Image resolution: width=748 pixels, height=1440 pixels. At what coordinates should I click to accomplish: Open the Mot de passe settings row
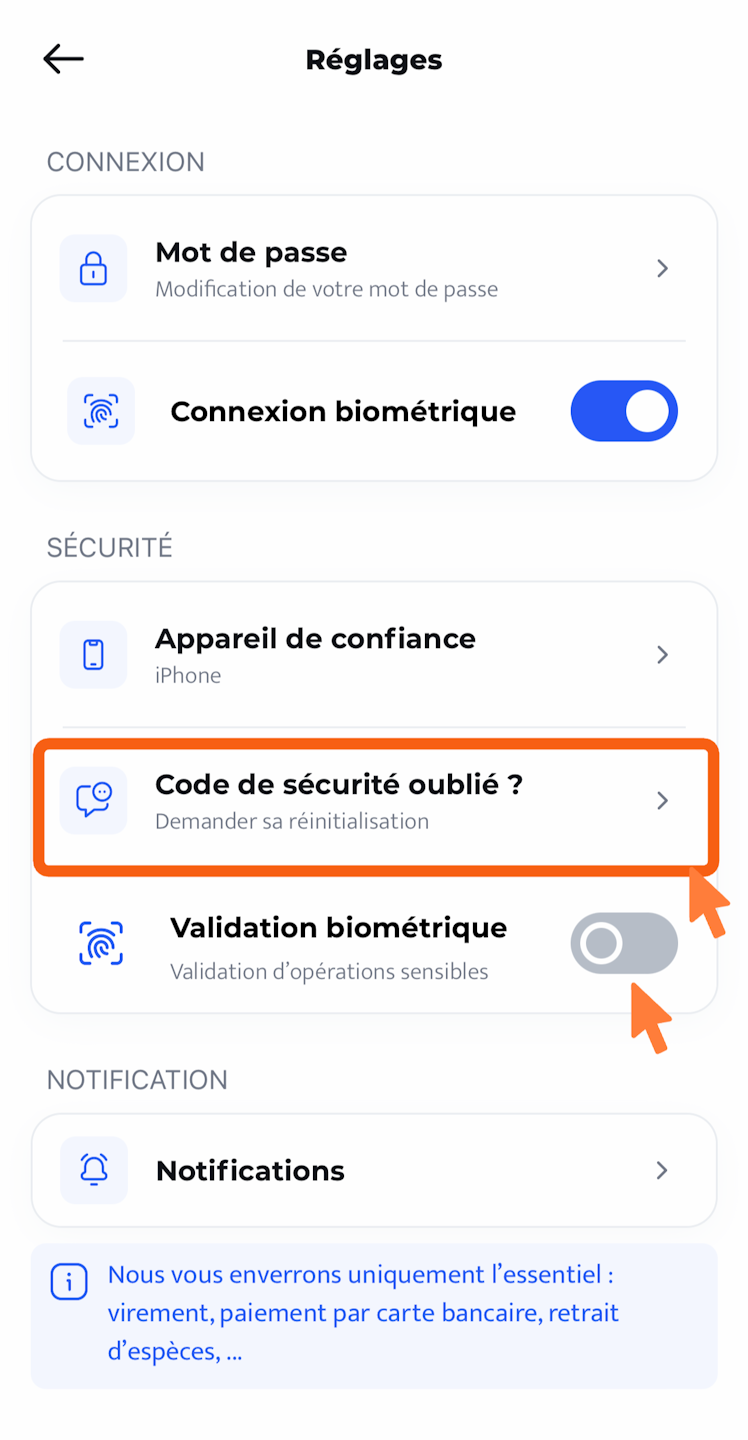click(x=373, y=268)
